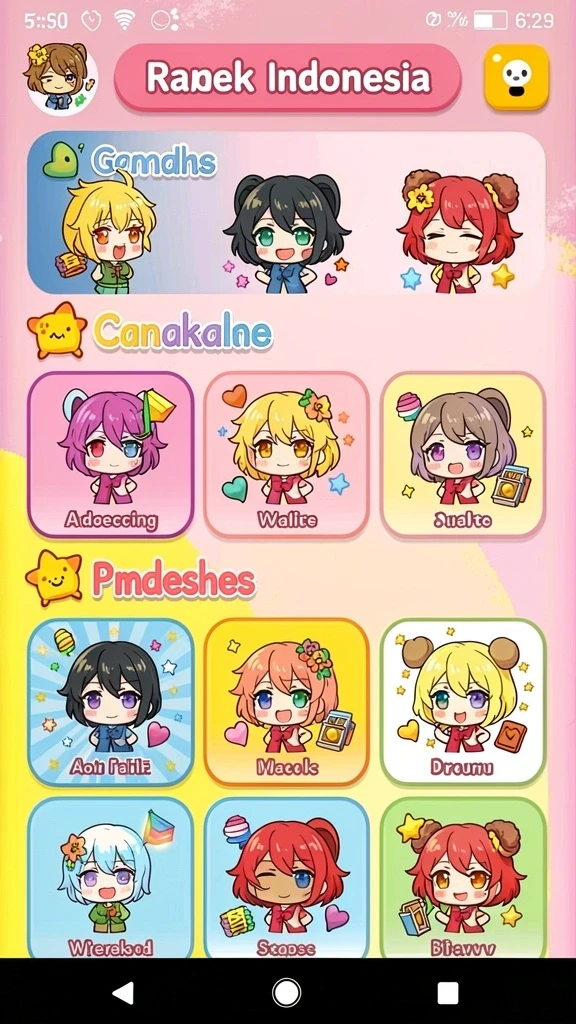The image size is (576, 1024).
Task: Open the Aoi Fatile card
Action: pos(110,703)
